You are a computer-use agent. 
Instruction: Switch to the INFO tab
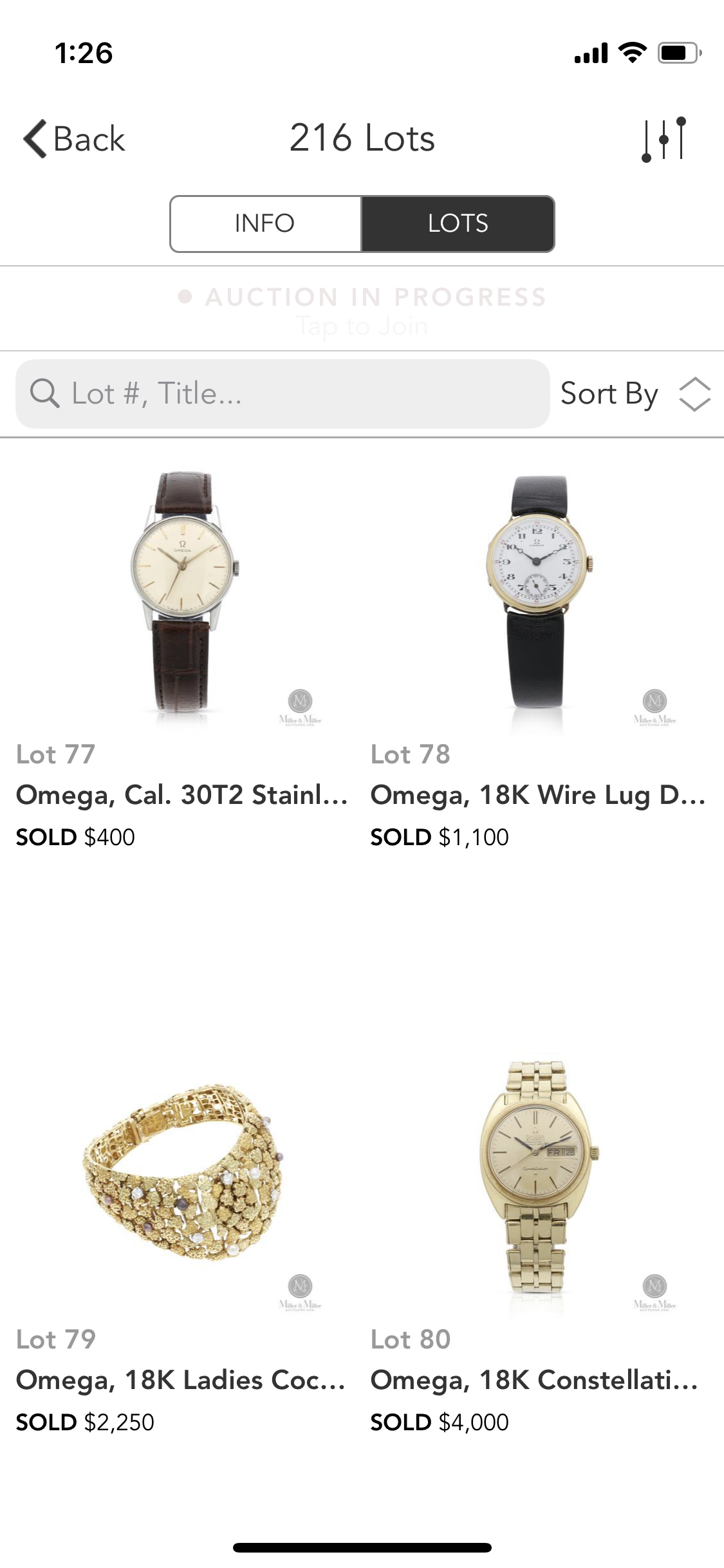click(x=265, y=223)
